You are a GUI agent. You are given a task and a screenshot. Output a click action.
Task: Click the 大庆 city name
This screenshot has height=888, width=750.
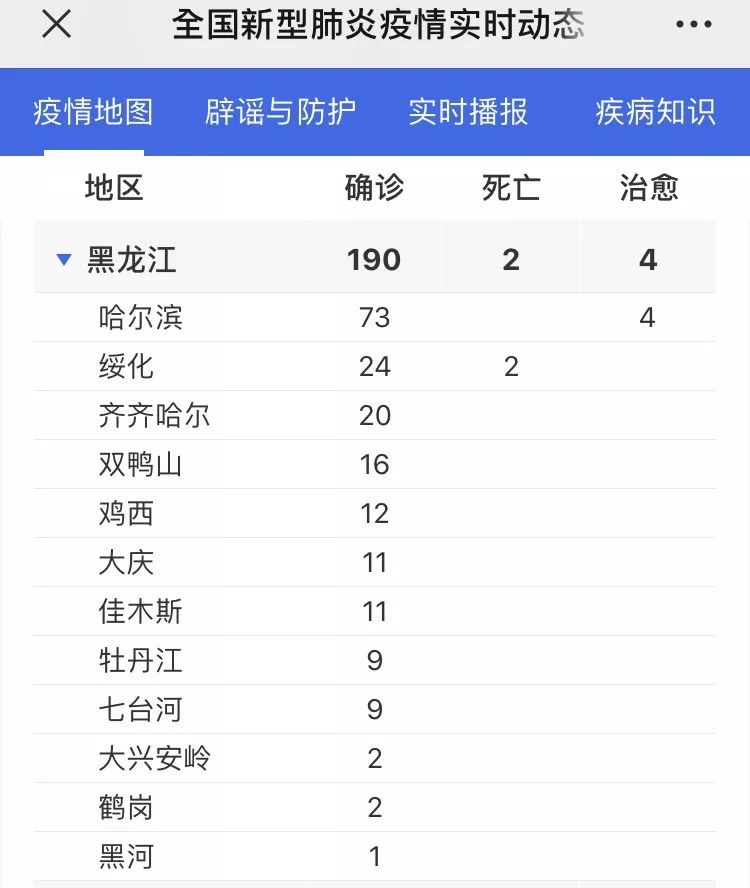point(127,562)
